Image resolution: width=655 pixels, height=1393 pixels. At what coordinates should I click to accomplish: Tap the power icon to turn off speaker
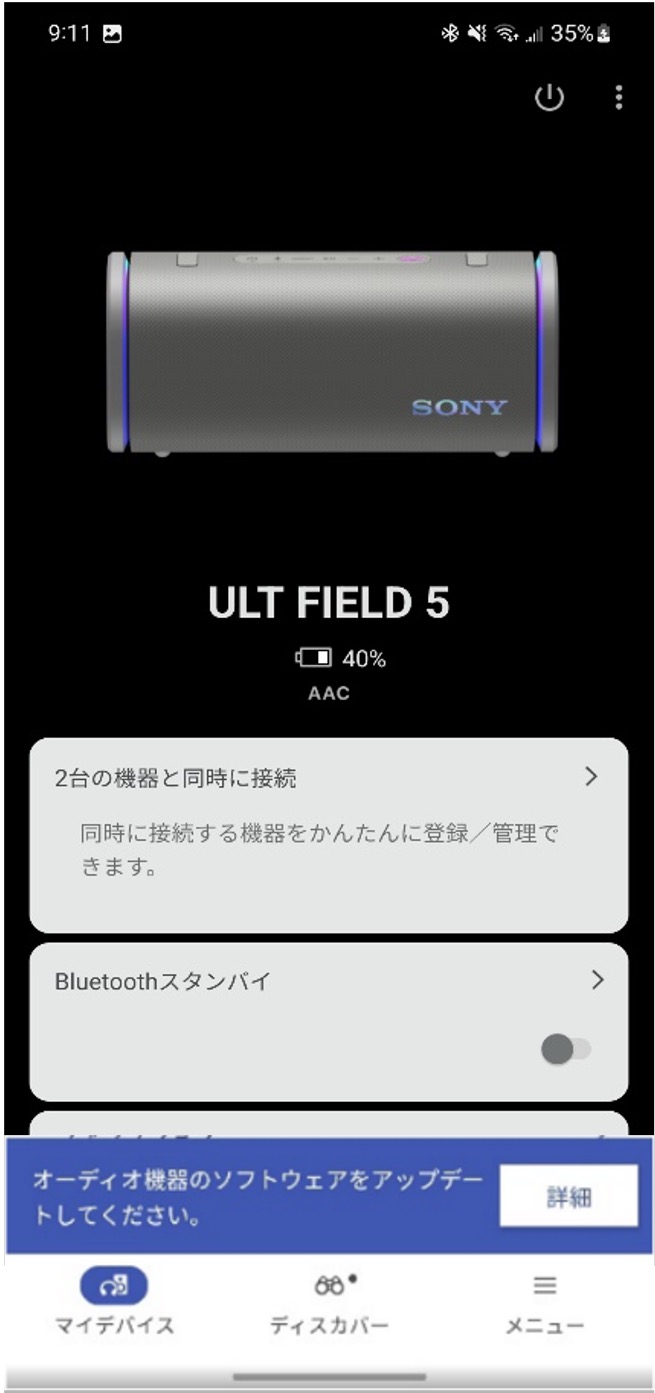pos(549,98)
